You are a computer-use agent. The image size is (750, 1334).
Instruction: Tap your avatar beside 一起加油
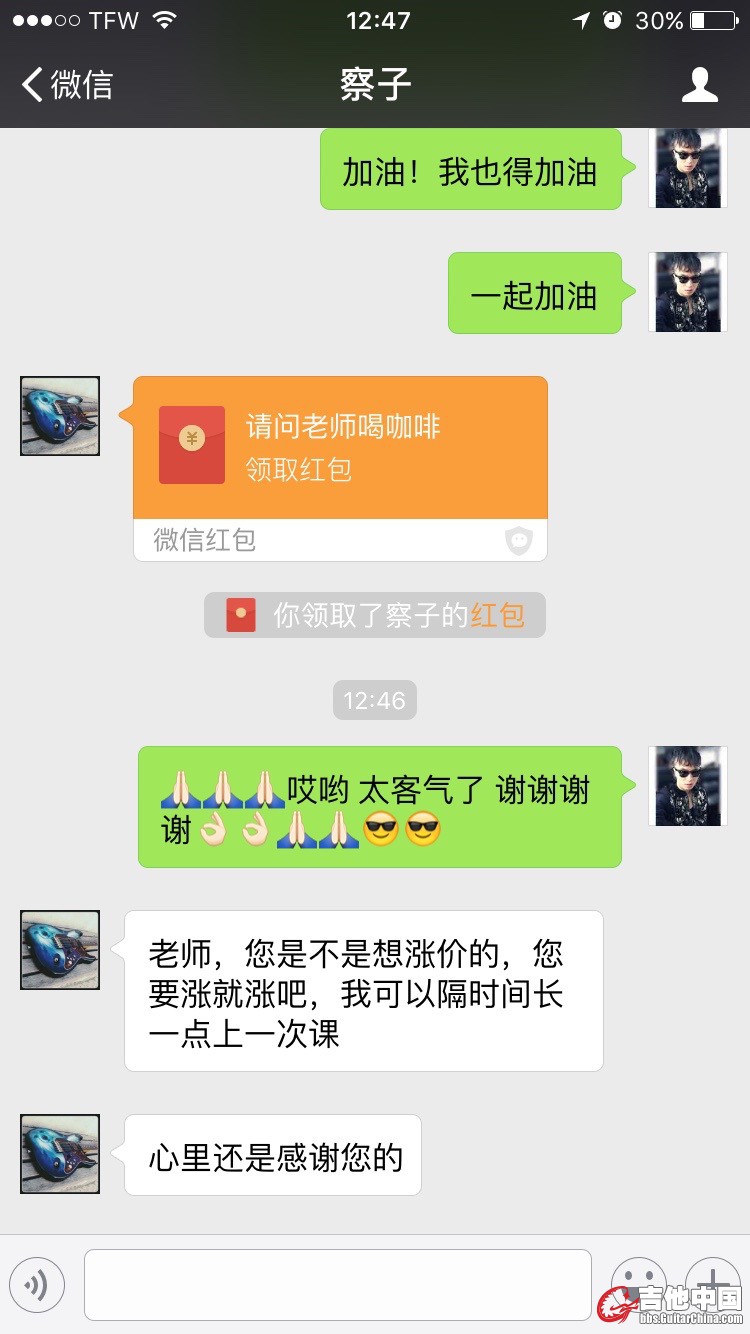coord(688,292)
